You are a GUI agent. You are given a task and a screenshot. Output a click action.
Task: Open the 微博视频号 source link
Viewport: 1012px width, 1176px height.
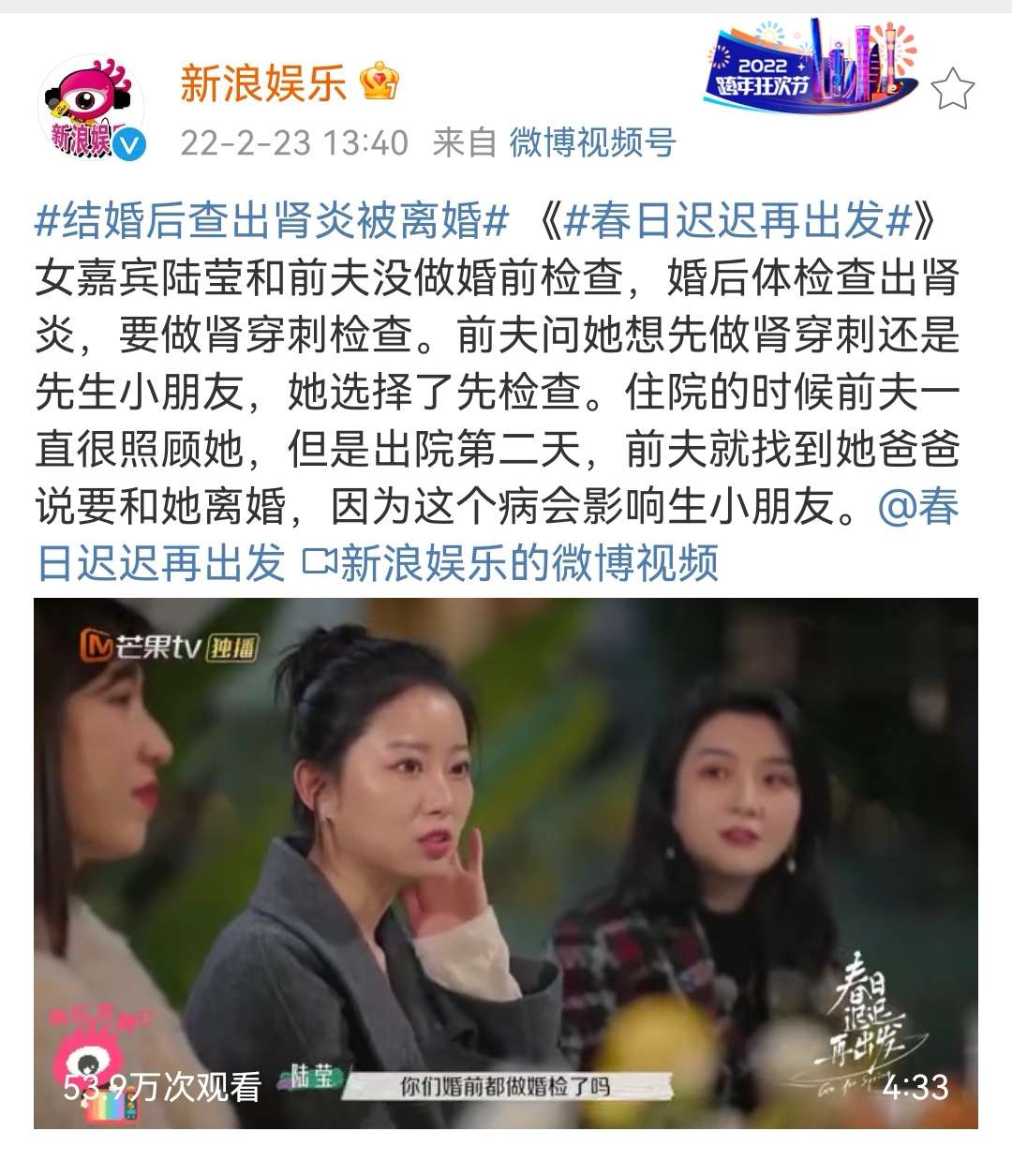[592, 142]
